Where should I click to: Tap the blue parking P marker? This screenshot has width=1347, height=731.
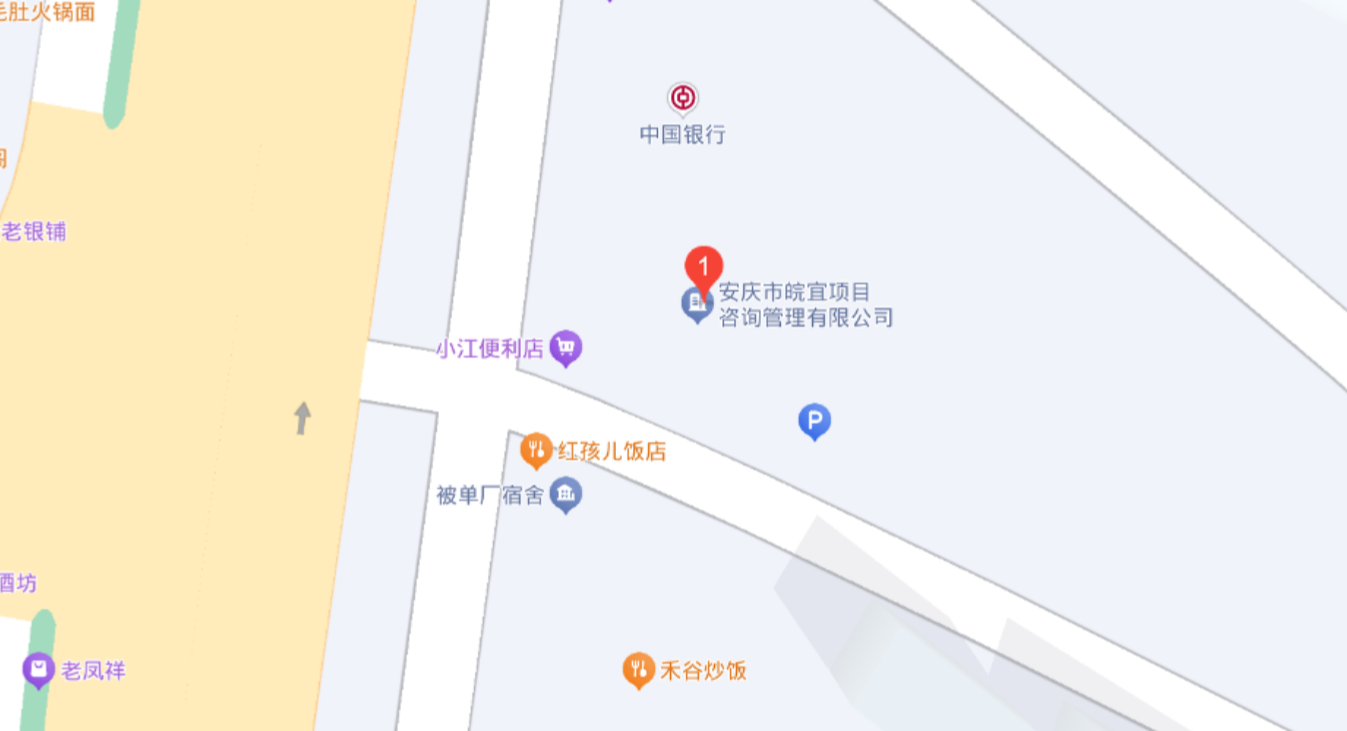click(x=814, y=421)
